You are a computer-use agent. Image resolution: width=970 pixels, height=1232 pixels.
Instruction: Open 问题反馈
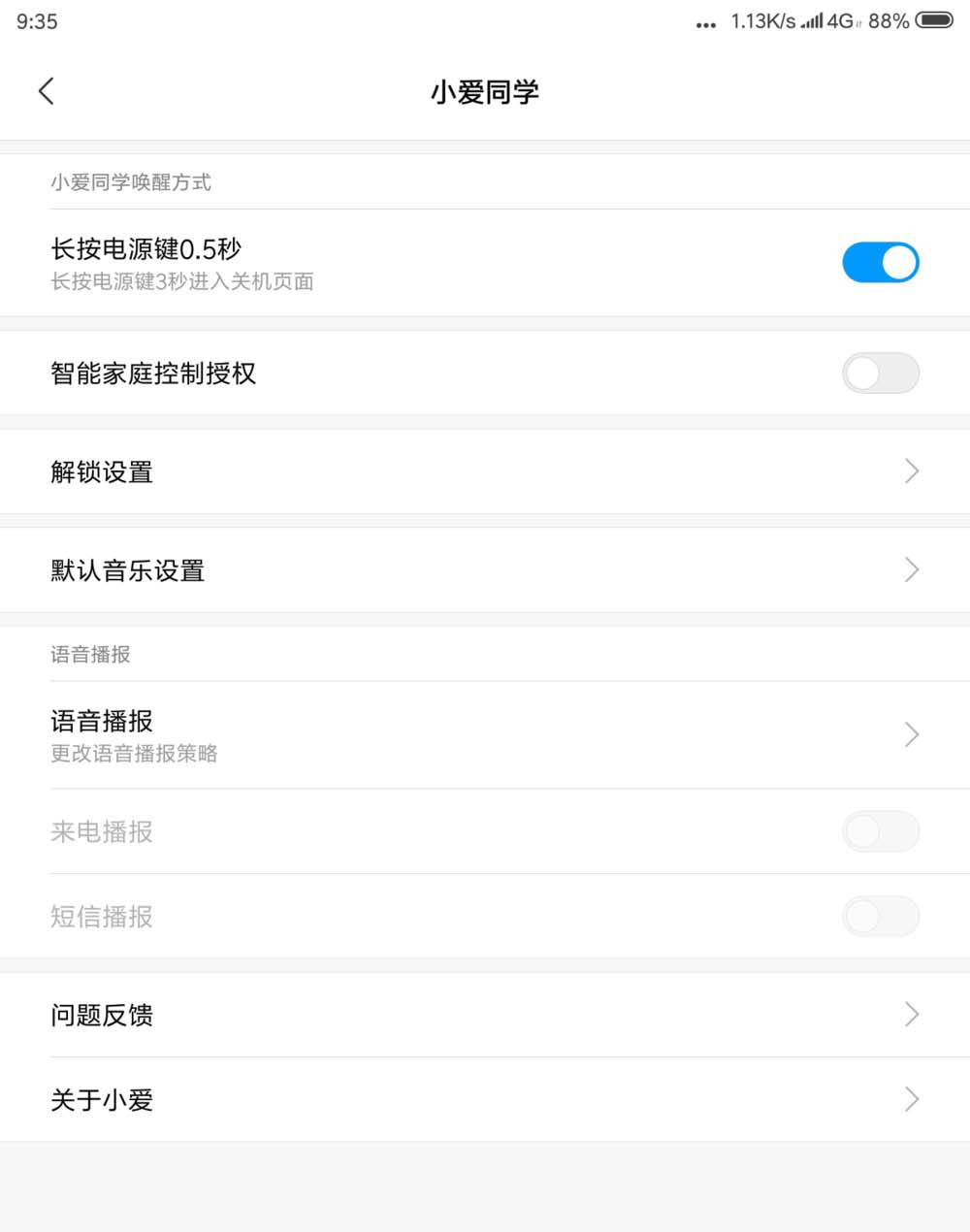pos(485,1015)
